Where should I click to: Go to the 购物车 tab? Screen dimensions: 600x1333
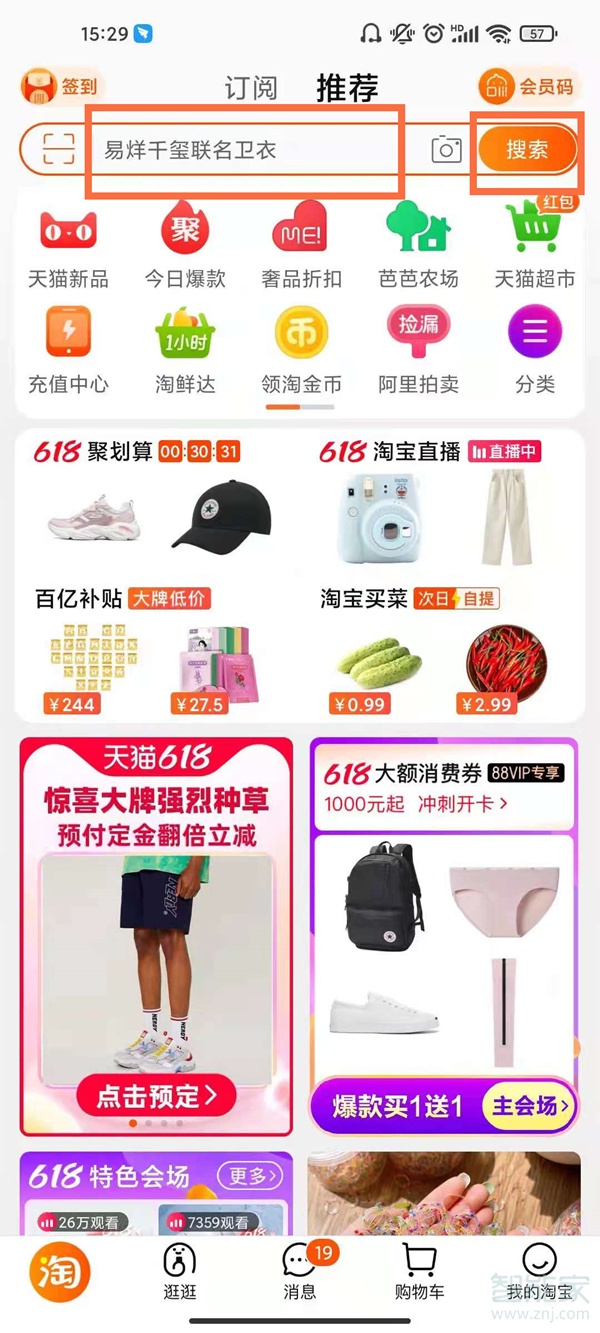pyautogui.click(x=420, y=1271)
